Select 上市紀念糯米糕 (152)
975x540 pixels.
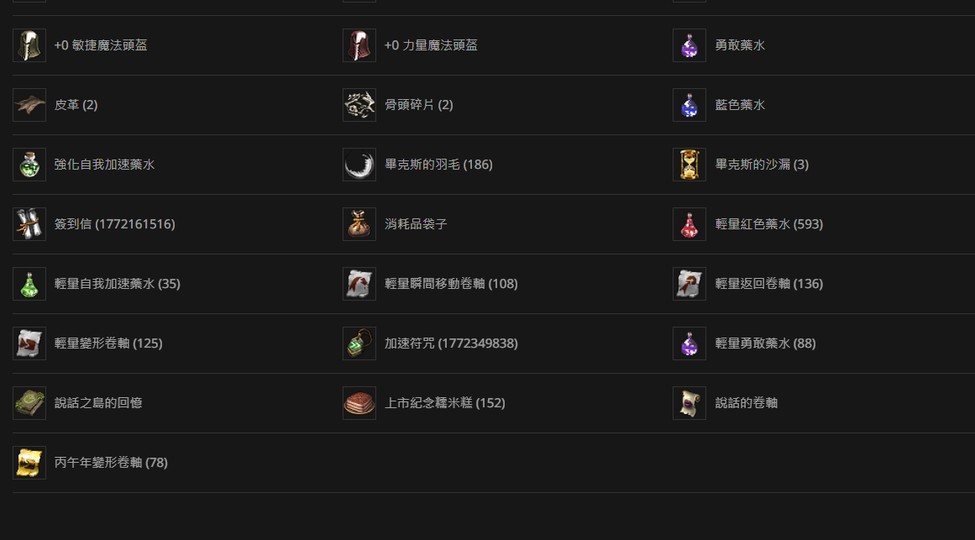click(444, 403)
